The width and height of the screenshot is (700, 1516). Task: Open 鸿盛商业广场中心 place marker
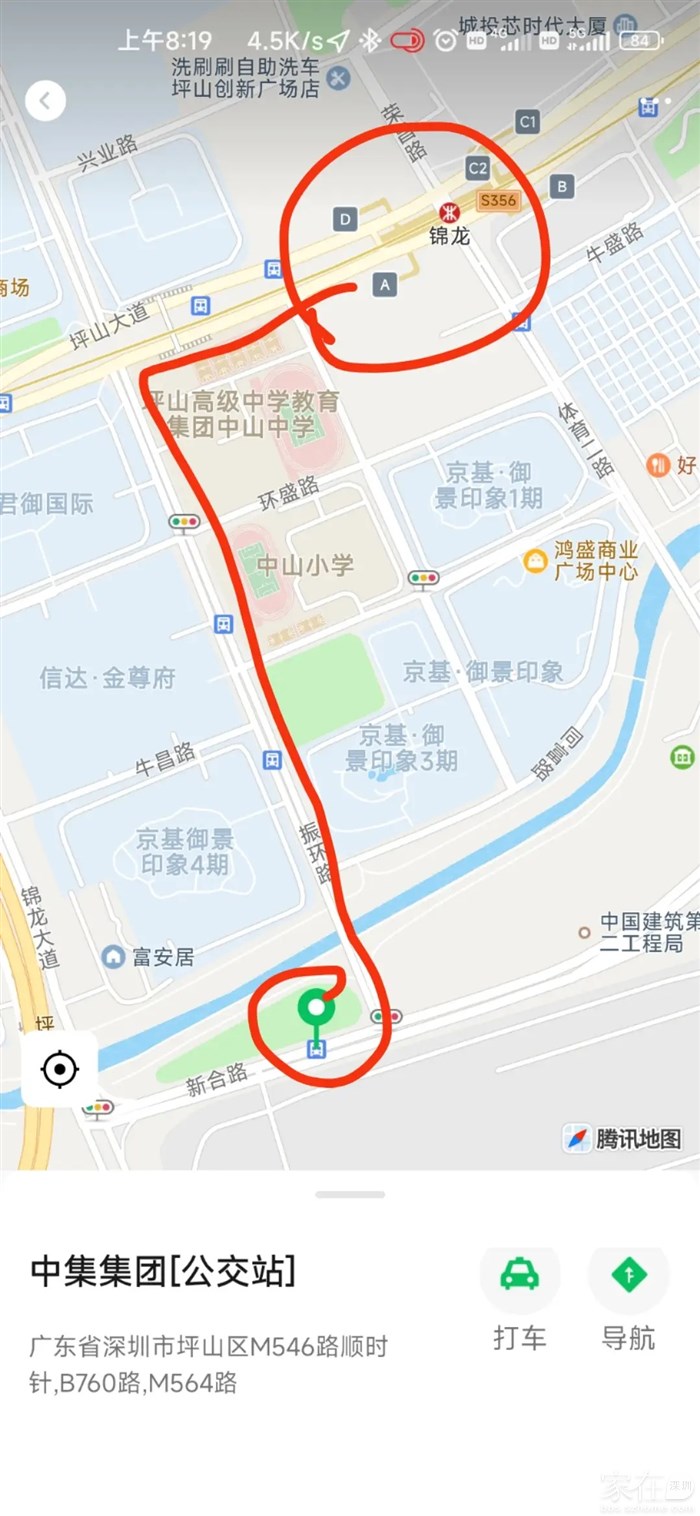click(x=535, y=561)
